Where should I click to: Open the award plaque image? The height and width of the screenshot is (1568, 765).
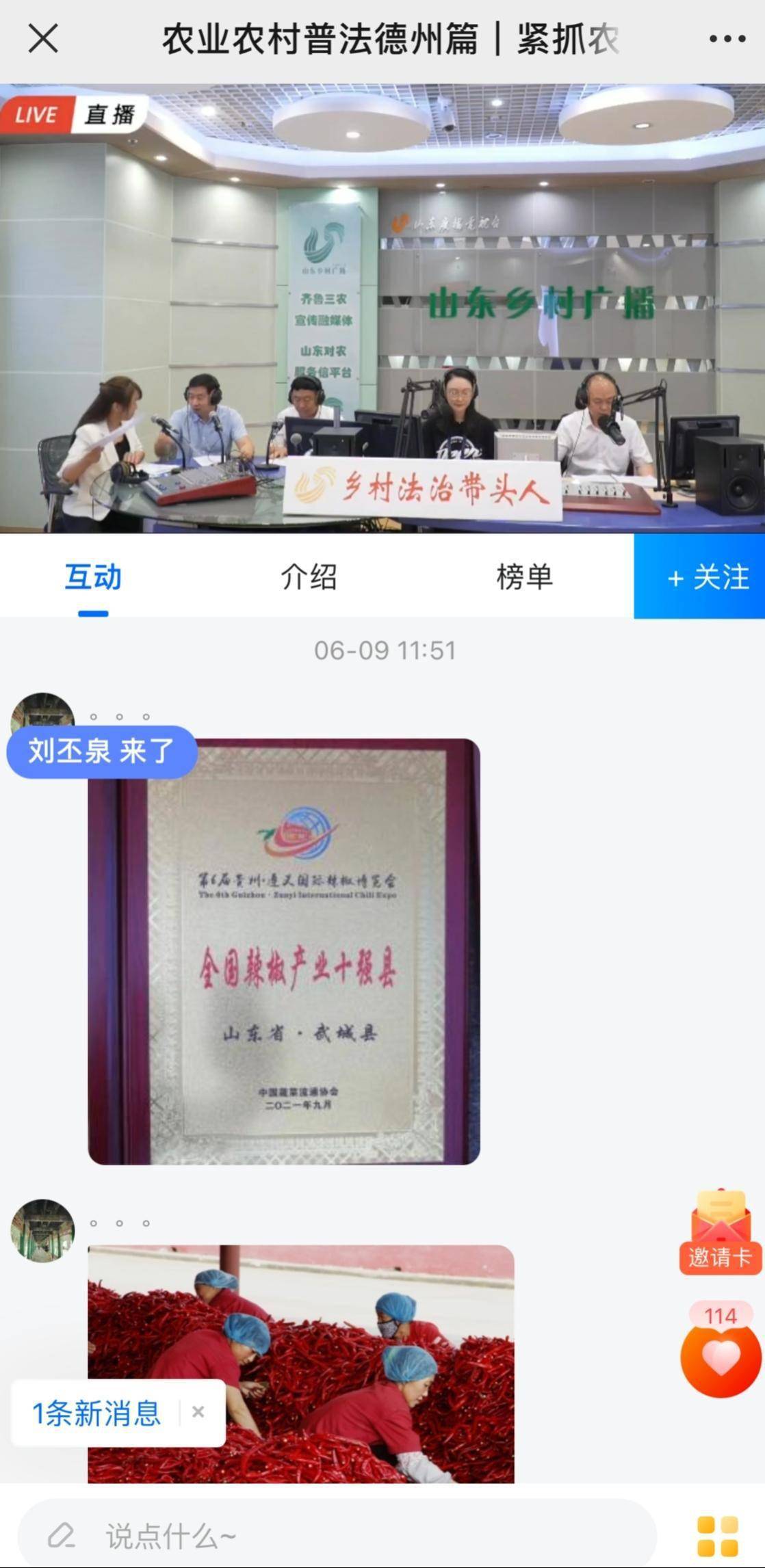(x=284, y=951)
